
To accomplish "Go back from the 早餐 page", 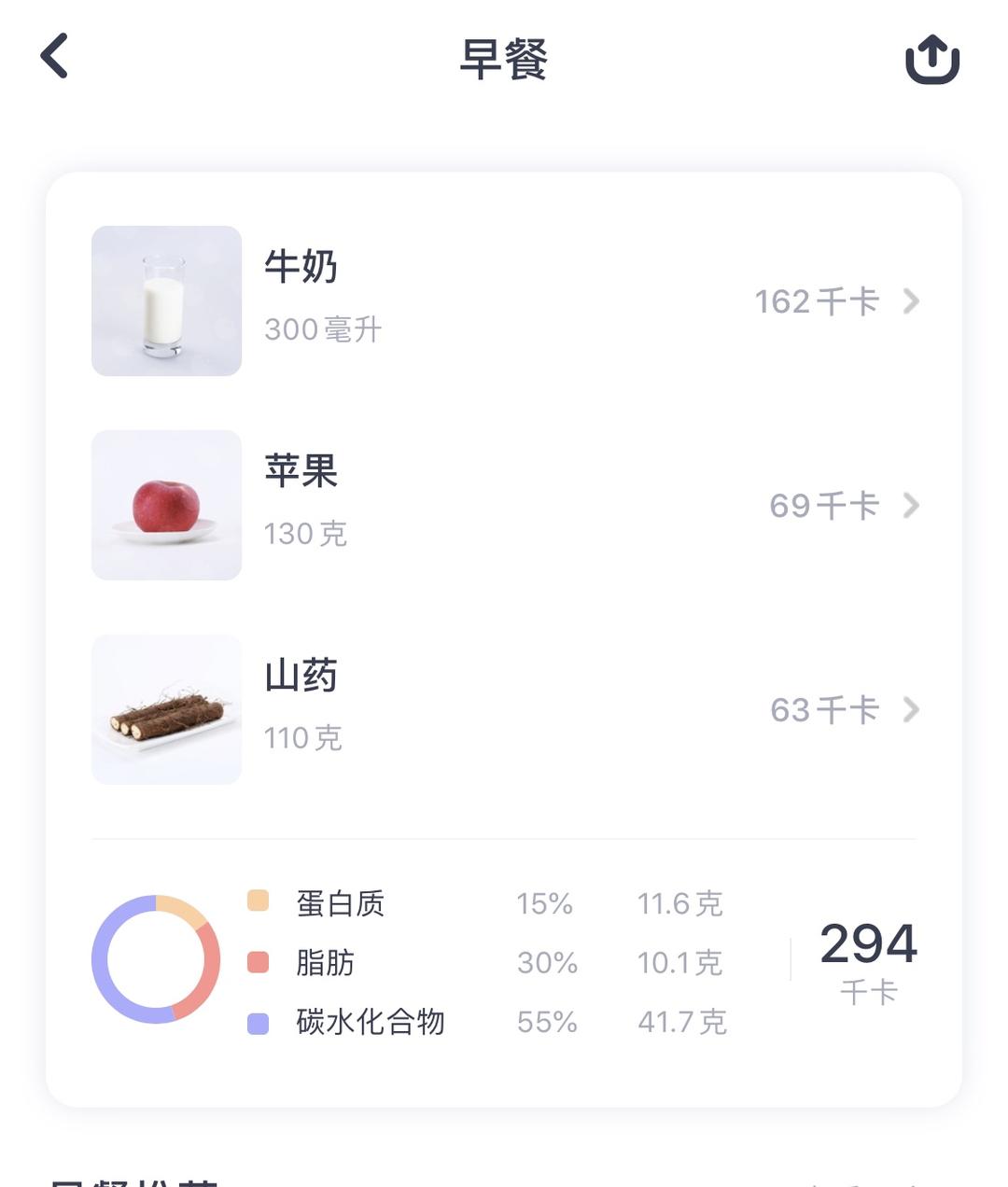I will [x=55, y=56].
